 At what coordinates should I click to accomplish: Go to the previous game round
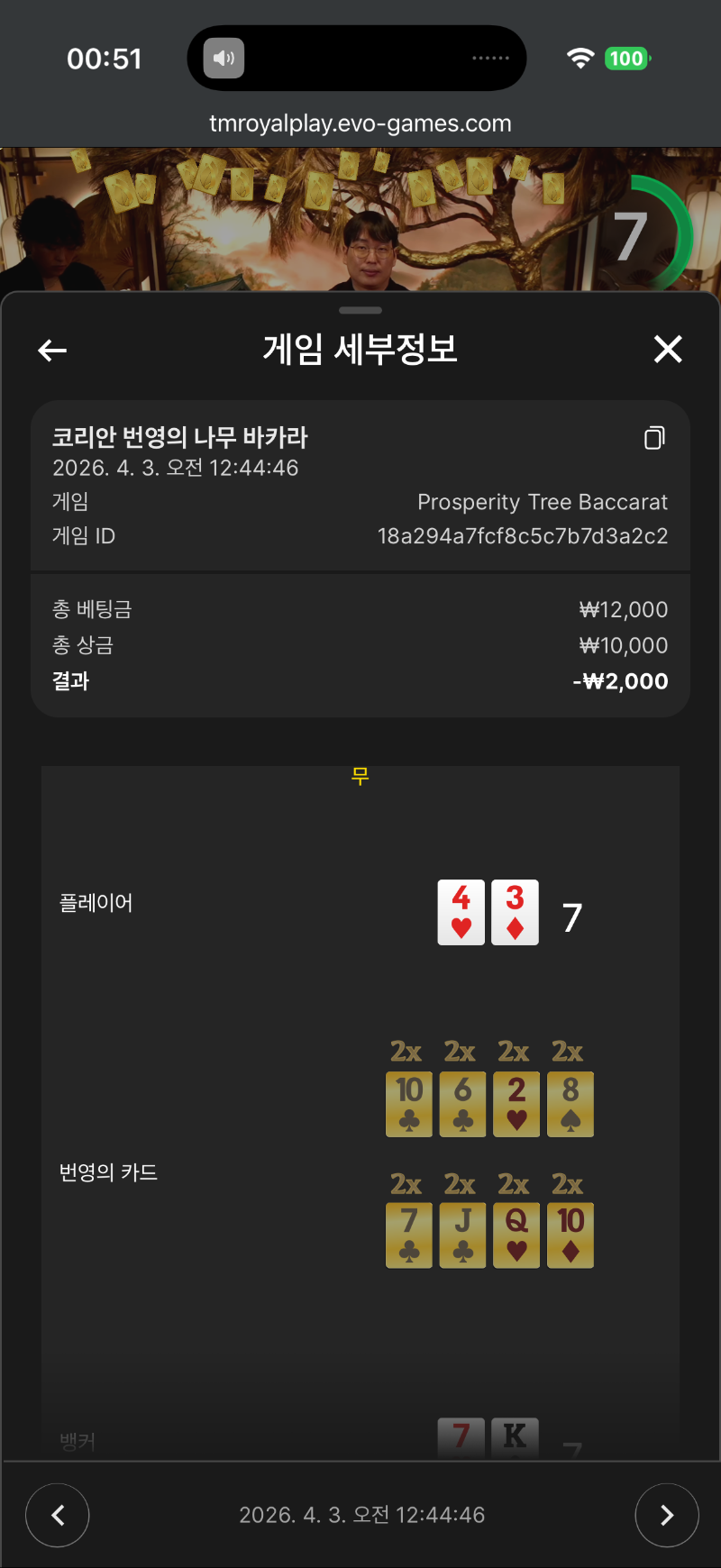coord(58,1515)
